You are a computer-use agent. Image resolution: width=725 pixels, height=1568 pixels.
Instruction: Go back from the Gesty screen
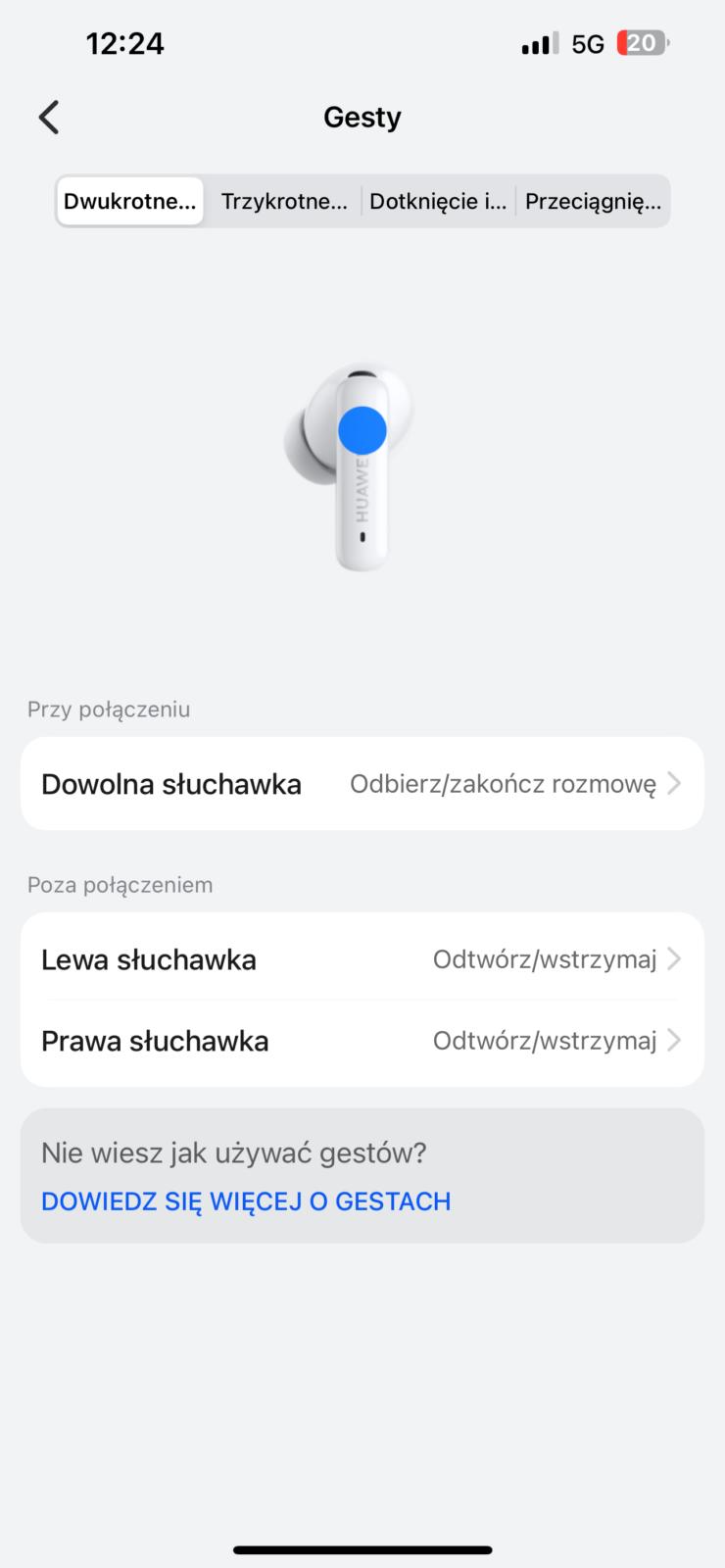coord(49,118)
